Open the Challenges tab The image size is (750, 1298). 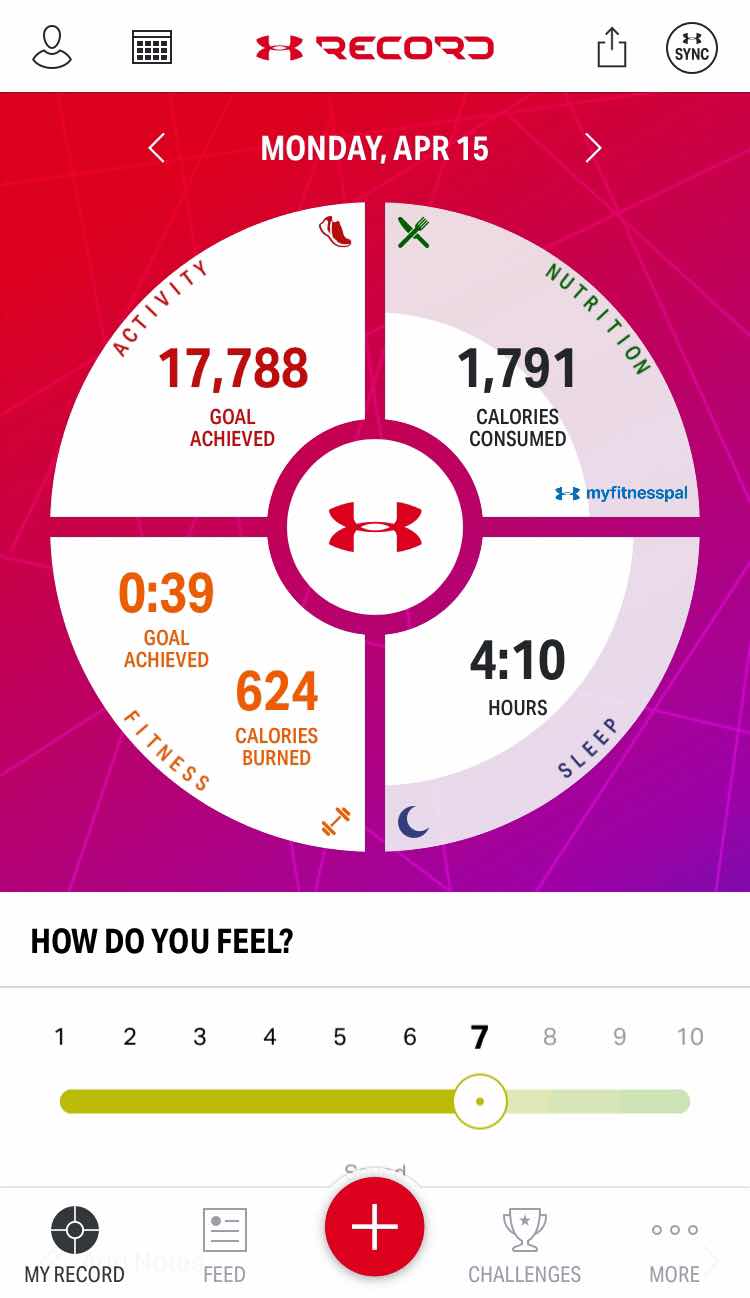coord(524,1245)
